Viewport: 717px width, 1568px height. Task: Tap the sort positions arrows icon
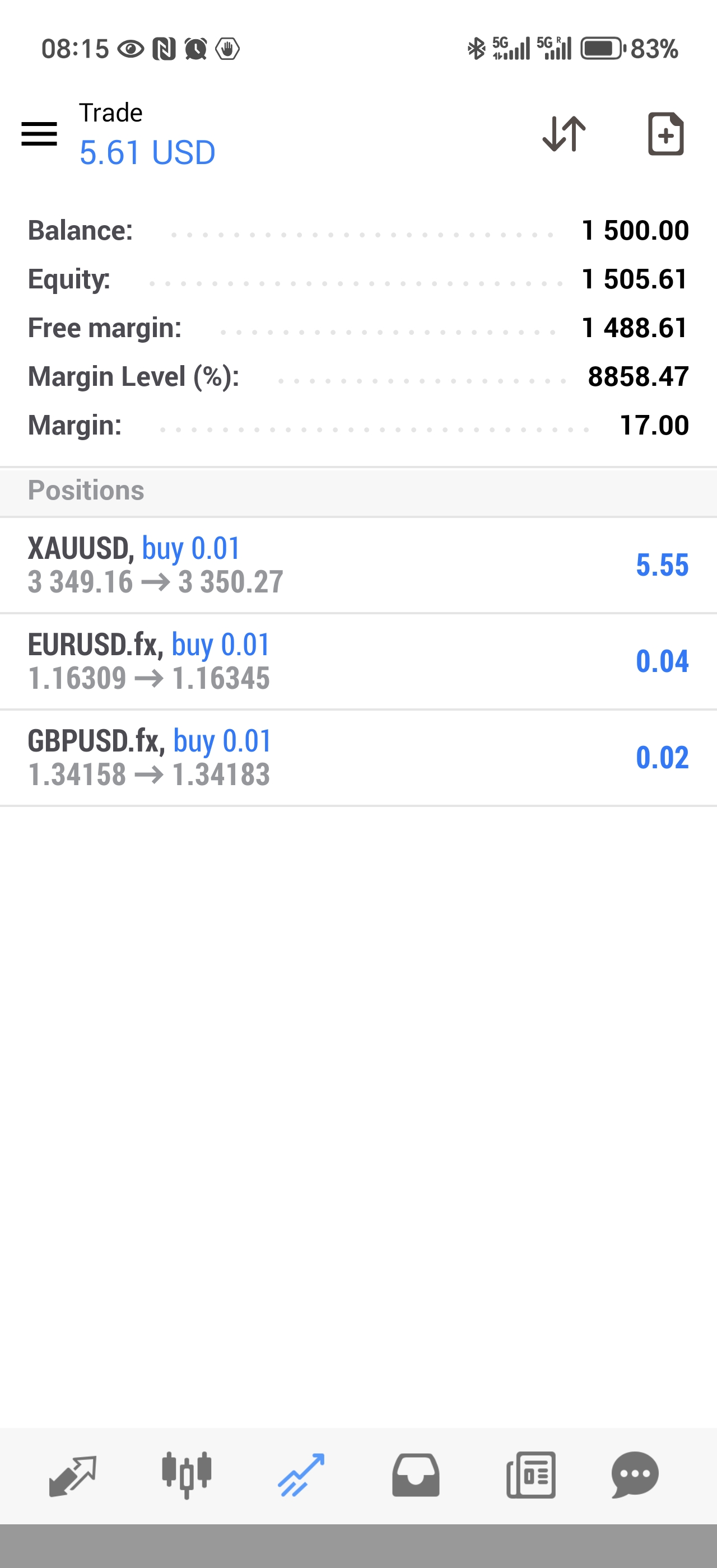(x=564, y=134)
